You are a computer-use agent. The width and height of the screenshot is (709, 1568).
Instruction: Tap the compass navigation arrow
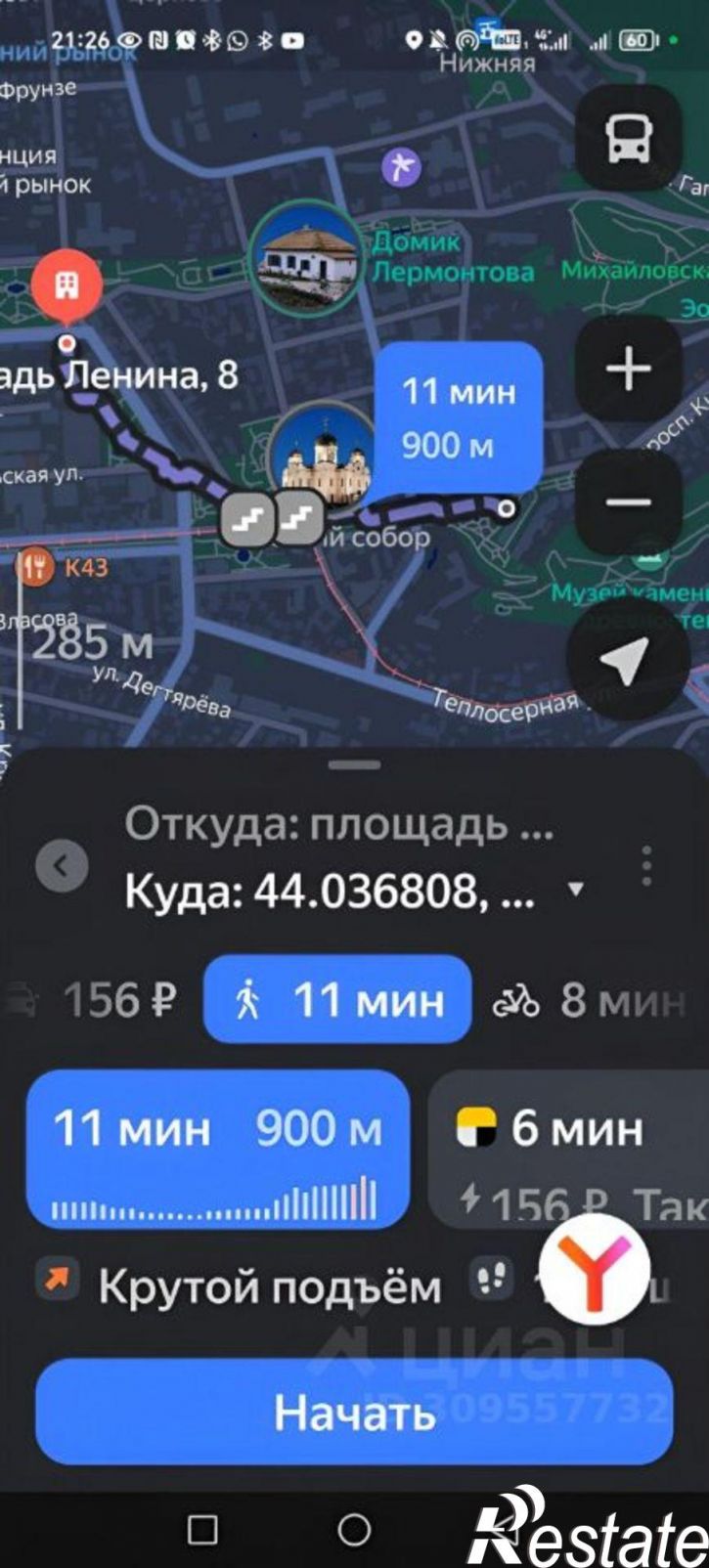point(629,657)
